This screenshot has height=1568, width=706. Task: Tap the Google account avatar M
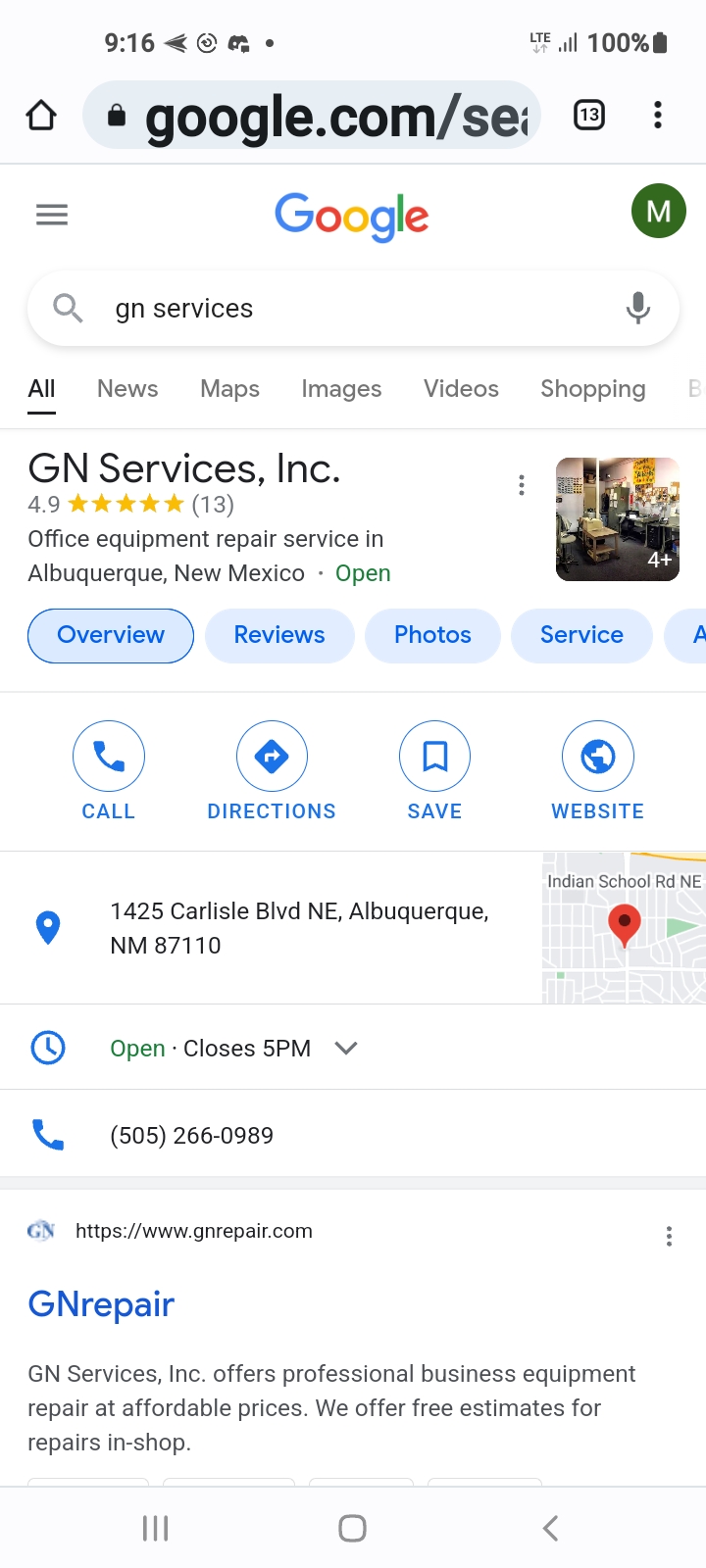(x=658, y=211)
